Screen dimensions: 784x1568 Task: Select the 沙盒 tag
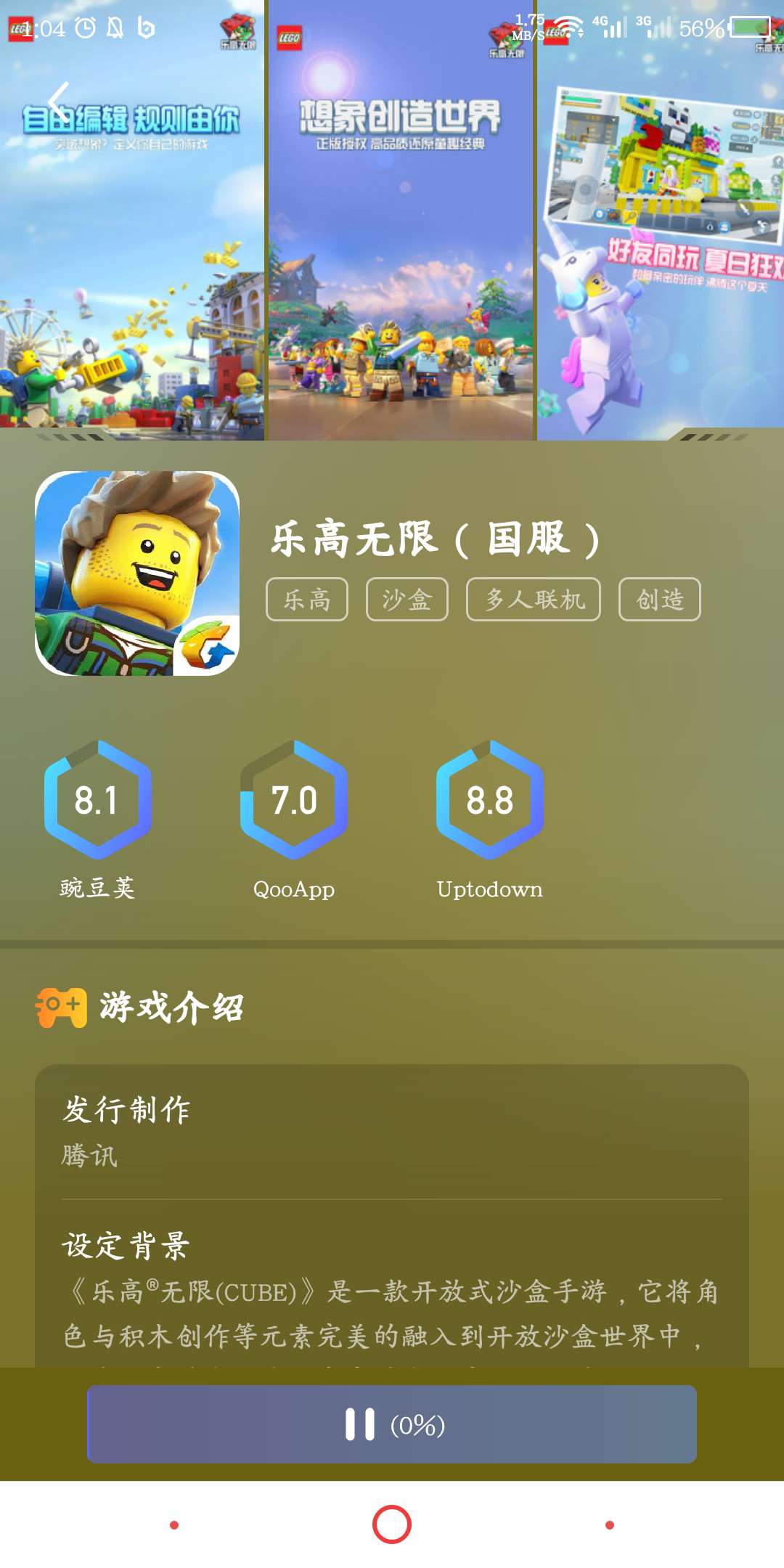(x=407, y=600)
